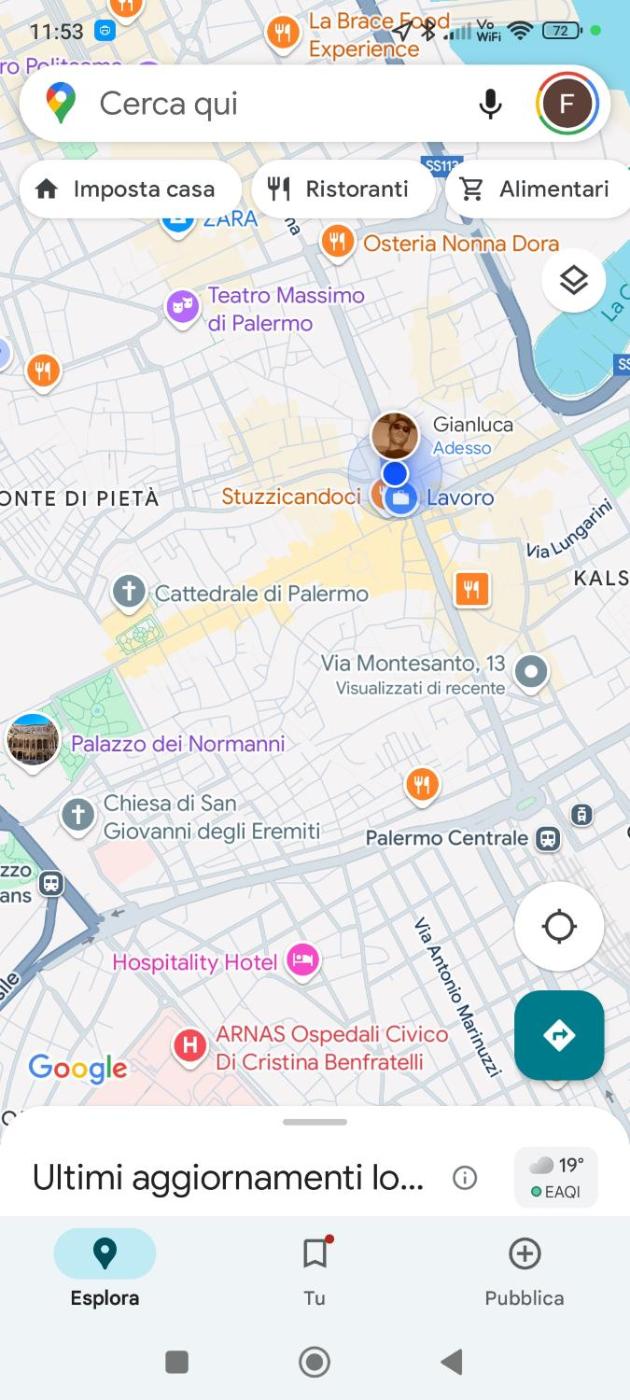The width and height of the screenshot is (630, 1400).
Task: Open the account profile avatar F
Action: (567, 103)
